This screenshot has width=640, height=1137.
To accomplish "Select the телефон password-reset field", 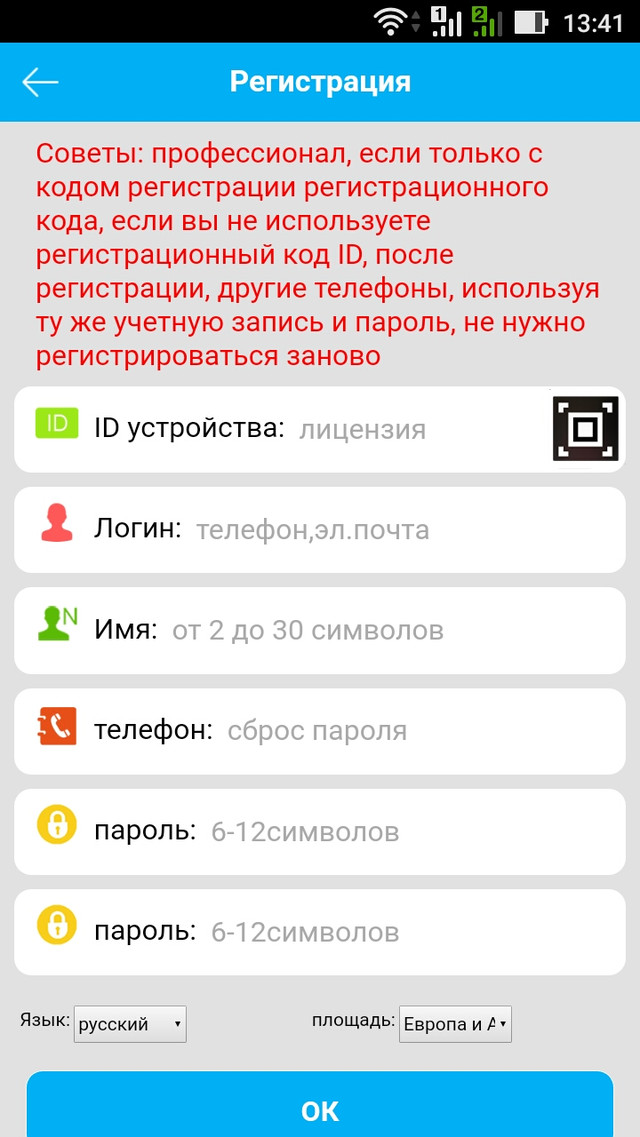I will [320, 731].
